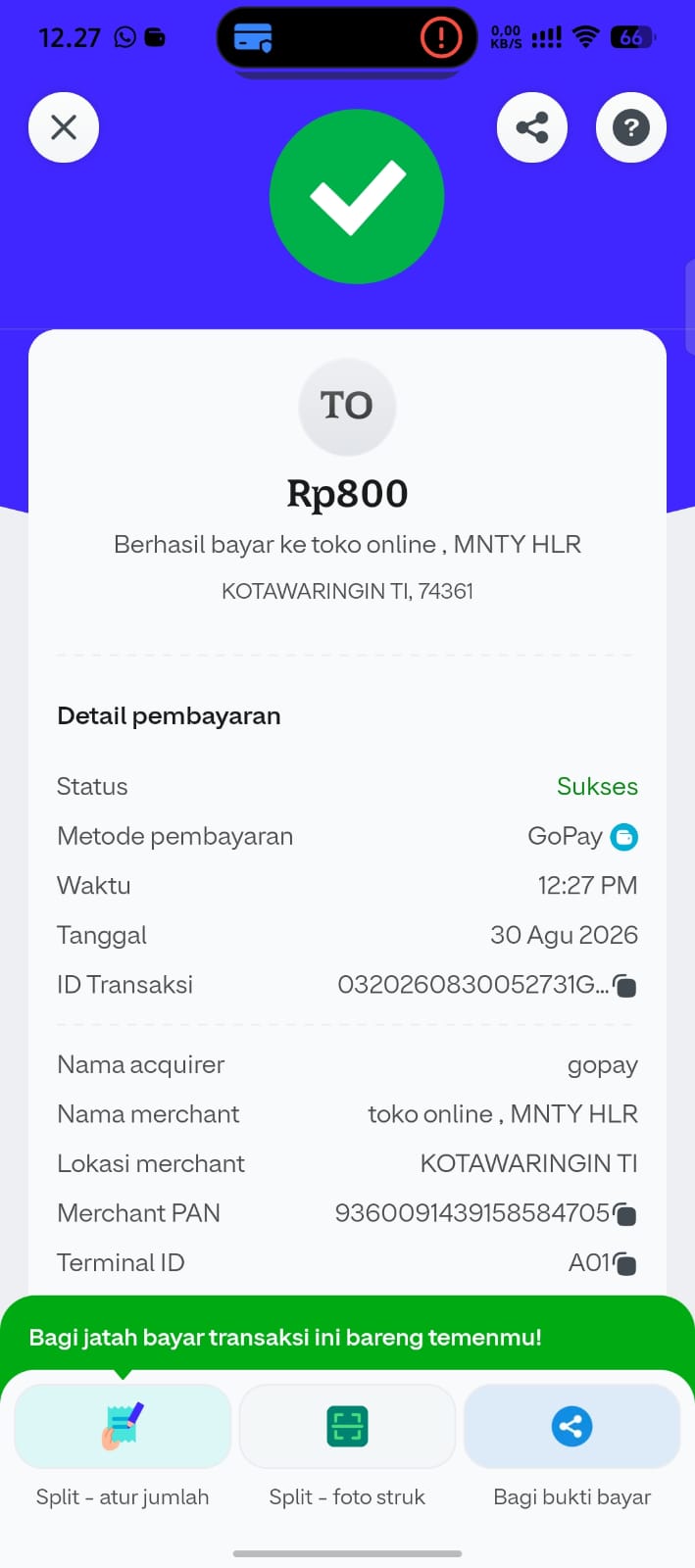695x1568 pixels.
Task: Choose Split - atur jumlah
Action: pyautogui.click(x=123, y=1446)
